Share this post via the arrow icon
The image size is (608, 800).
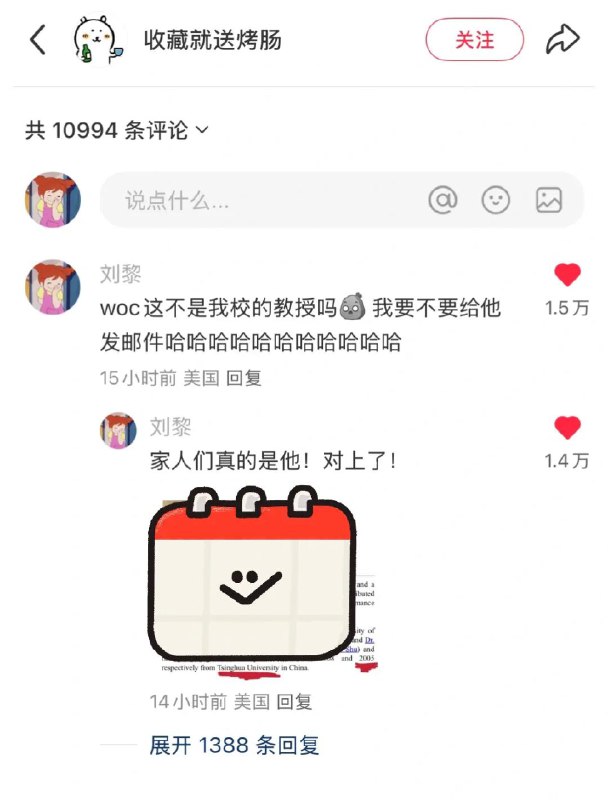563,40
